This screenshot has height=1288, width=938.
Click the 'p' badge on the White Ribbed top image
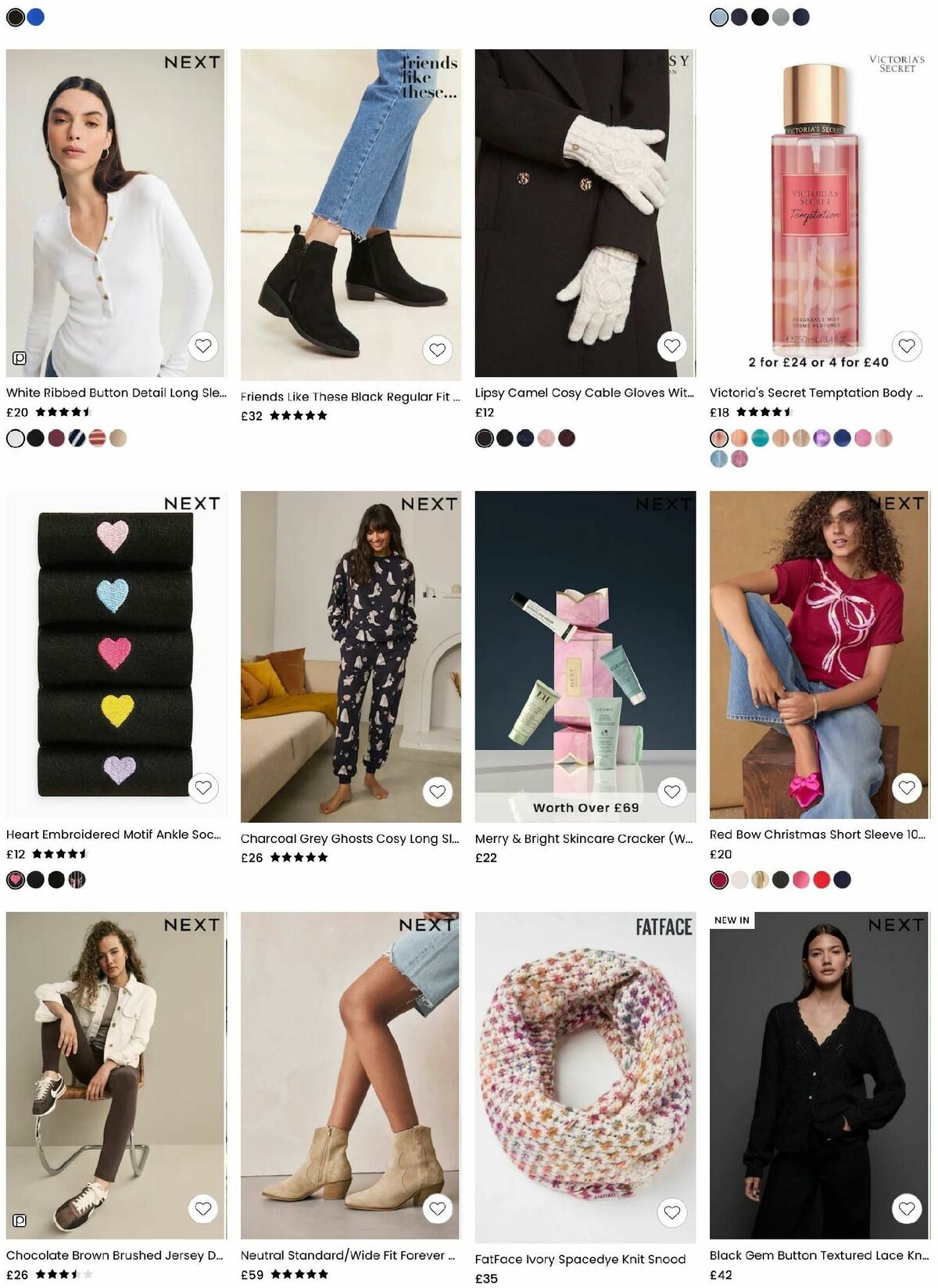[20, 357]
